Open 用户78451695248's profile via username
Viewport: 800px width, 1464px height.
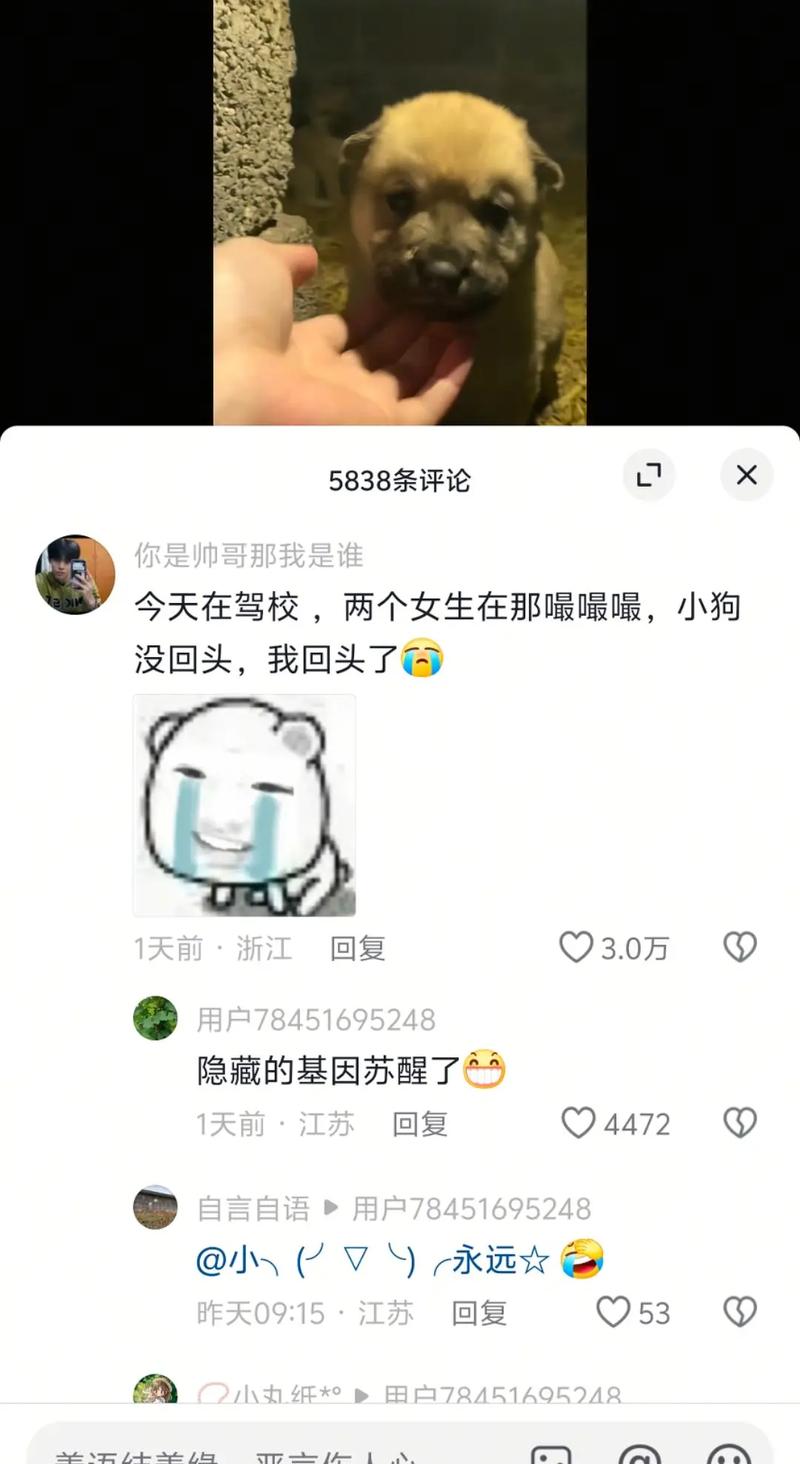(316, 1019)
